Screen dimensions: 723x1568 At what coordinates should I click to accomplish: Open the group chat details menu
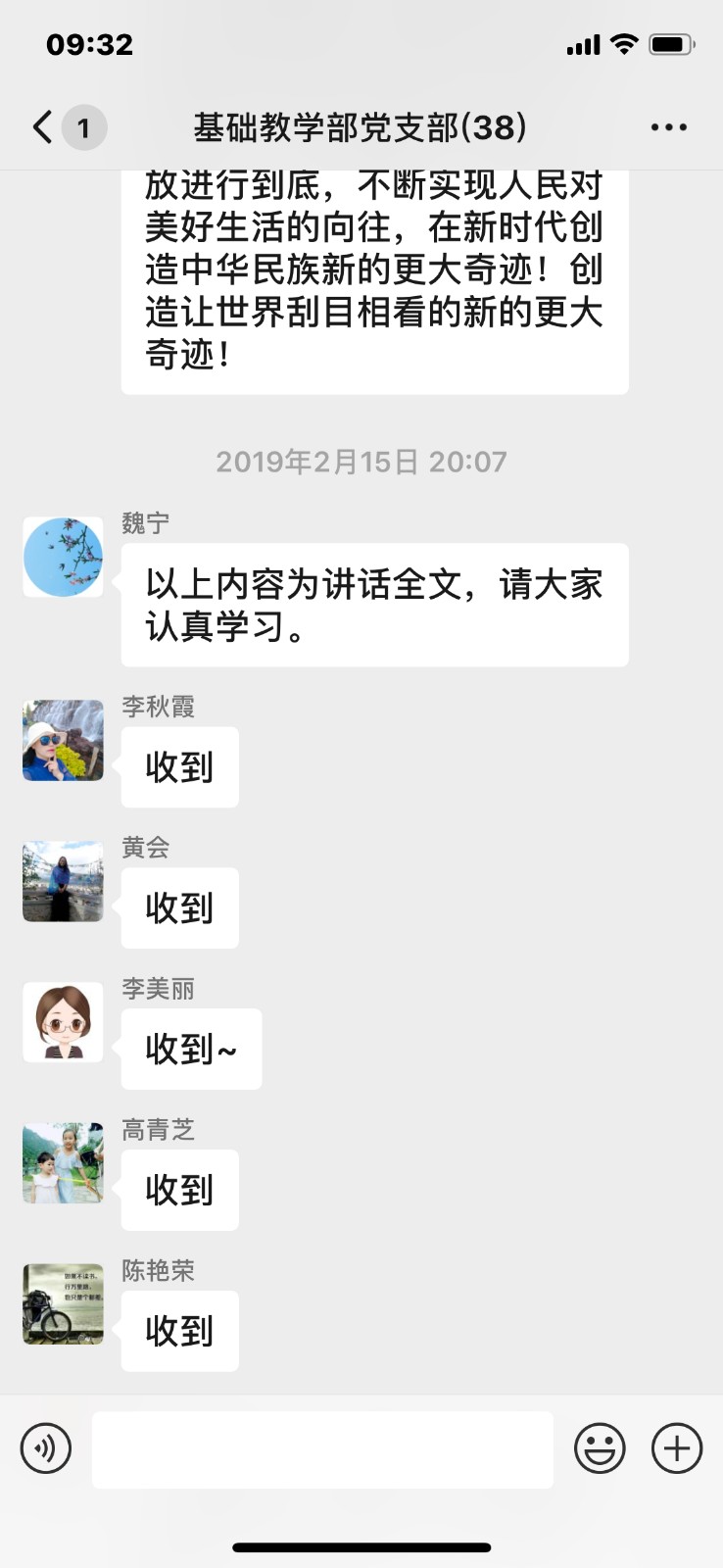coord(668,127)
